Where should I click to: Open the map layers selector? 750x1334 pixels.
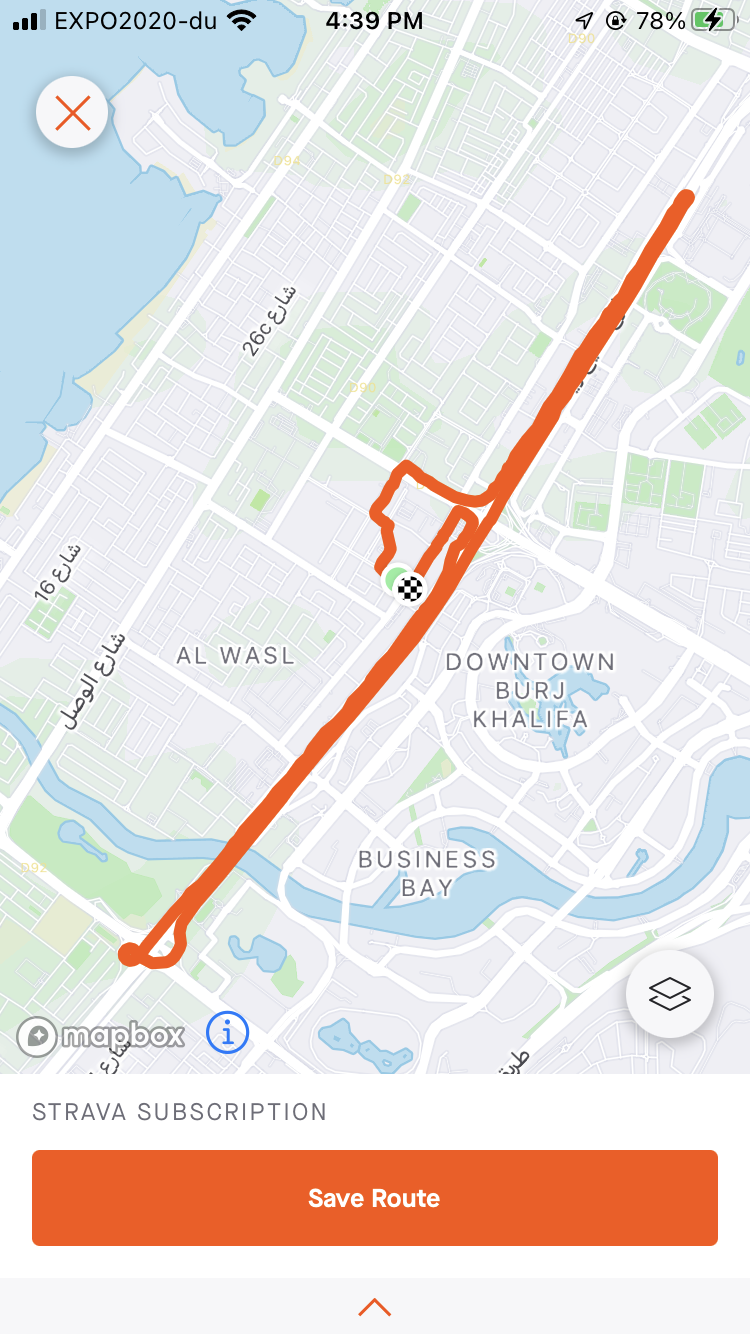click(669, 993)
